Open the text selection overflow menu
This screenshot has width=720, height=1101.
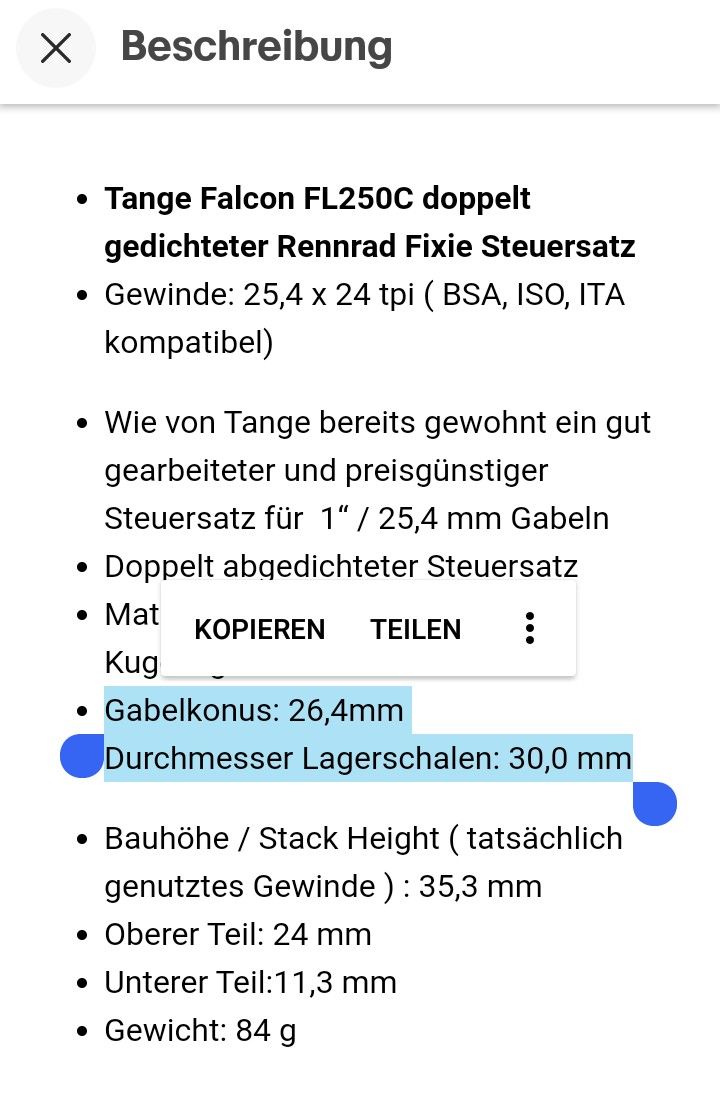coord(530,629)
